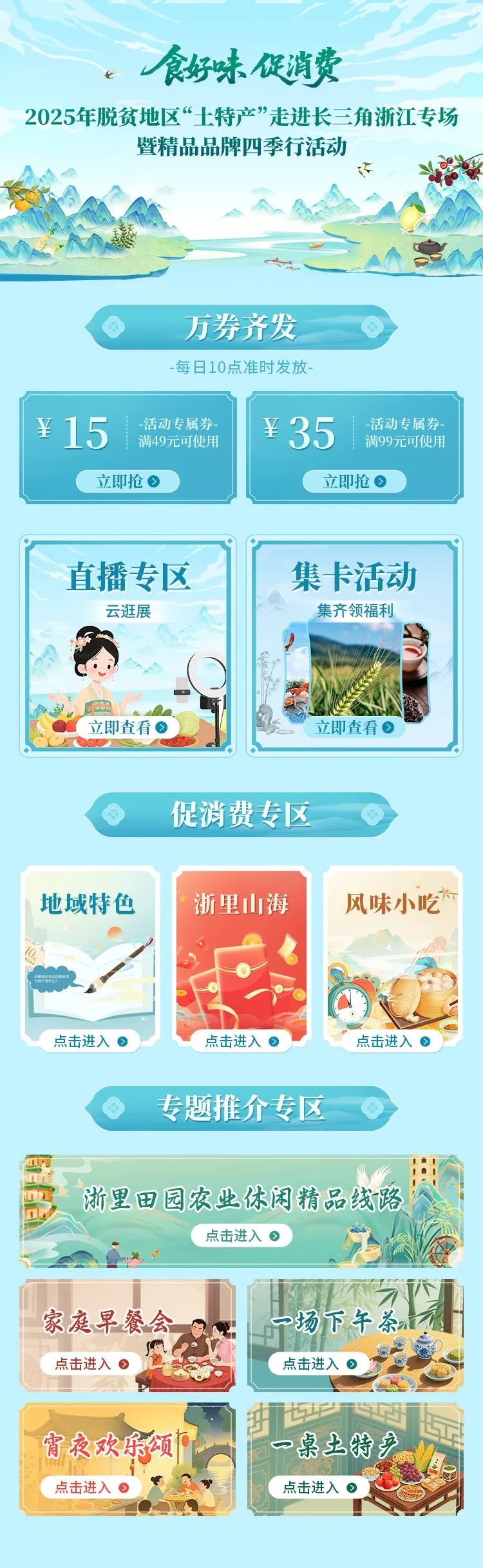View 集卡活动 via its 立即查看 button
The image size is (483, 1568).
coord(354,728)
